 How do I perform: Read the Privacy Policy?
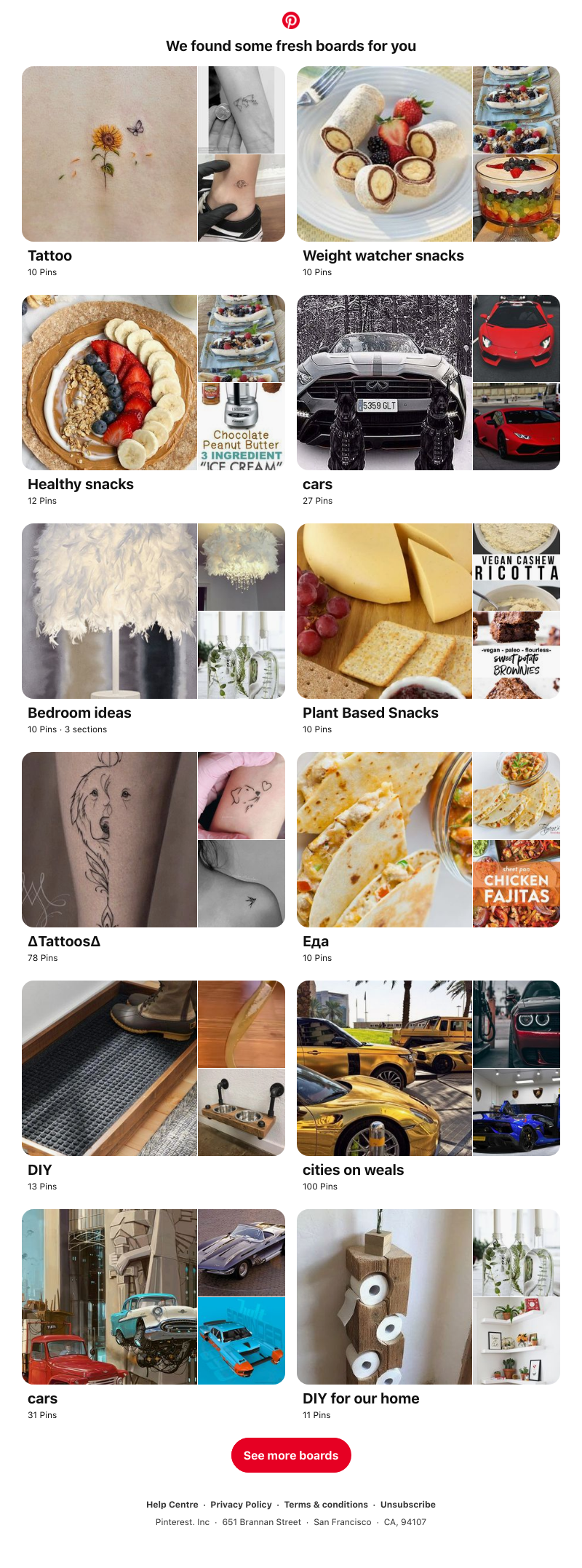click(241, 1505)
